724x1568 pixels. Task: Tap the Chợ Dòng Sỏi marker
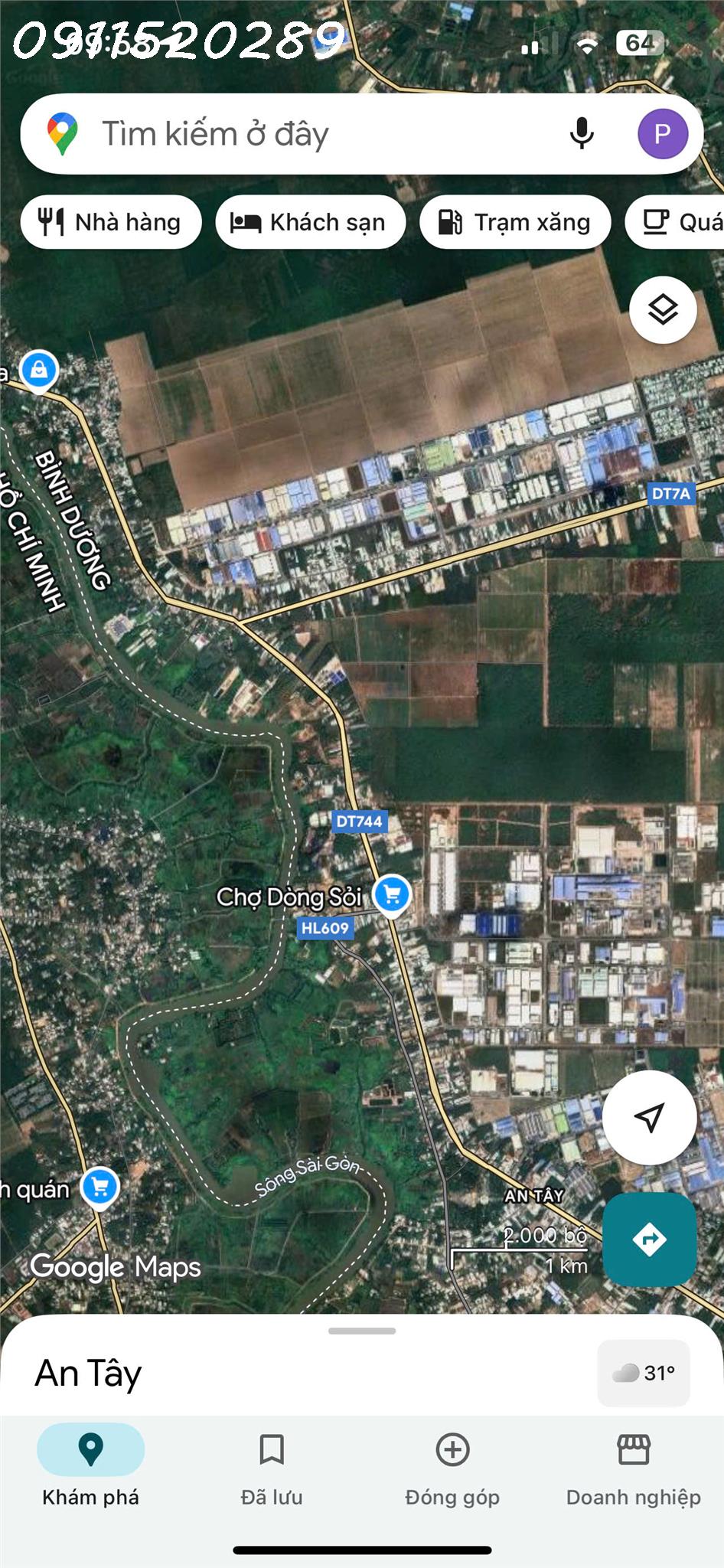pos(392,894)
